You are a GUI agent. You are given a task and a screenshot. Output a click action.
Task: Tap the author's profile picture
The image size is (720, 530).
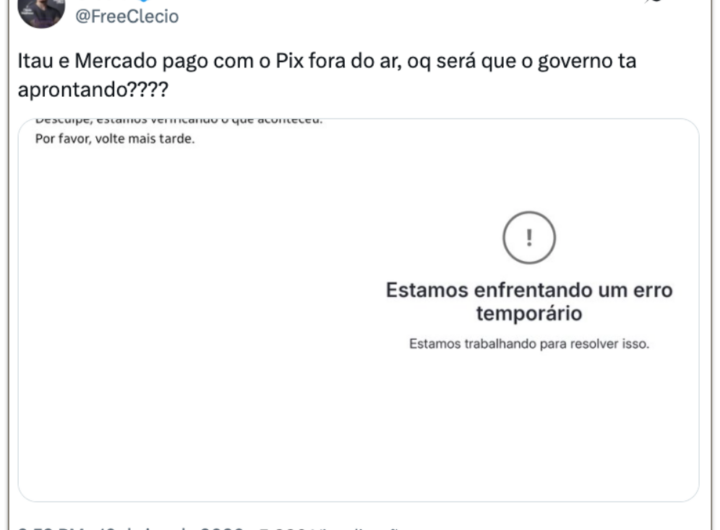41,10
